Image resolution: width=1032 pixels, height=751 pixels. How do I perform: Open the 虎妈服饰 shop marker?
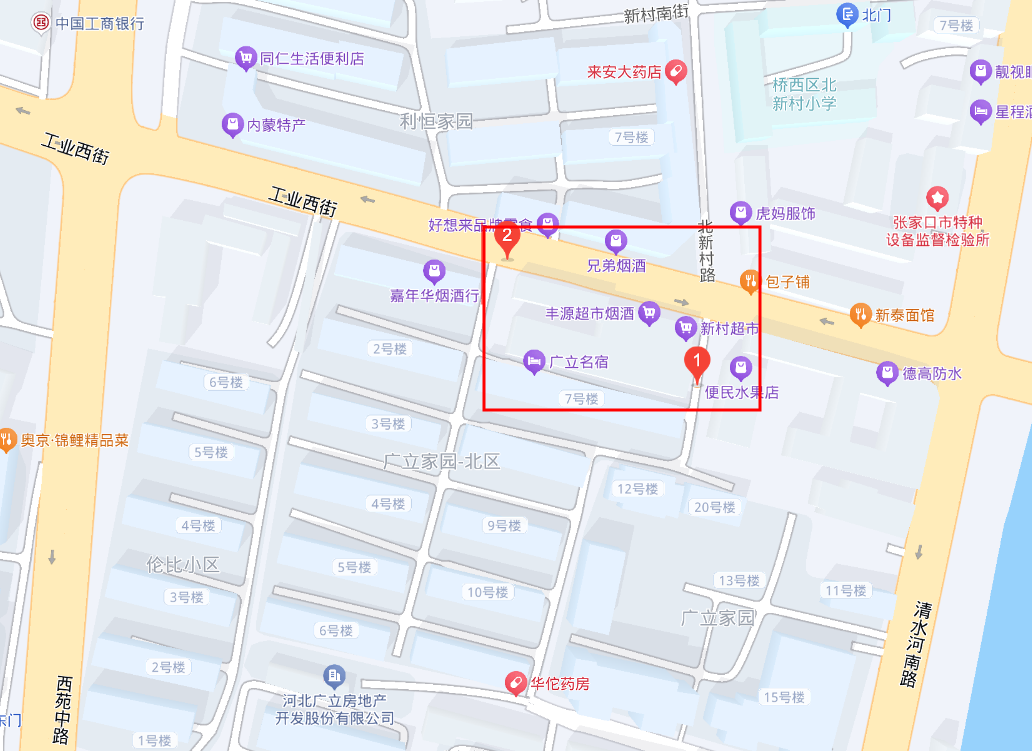(740, 212)
